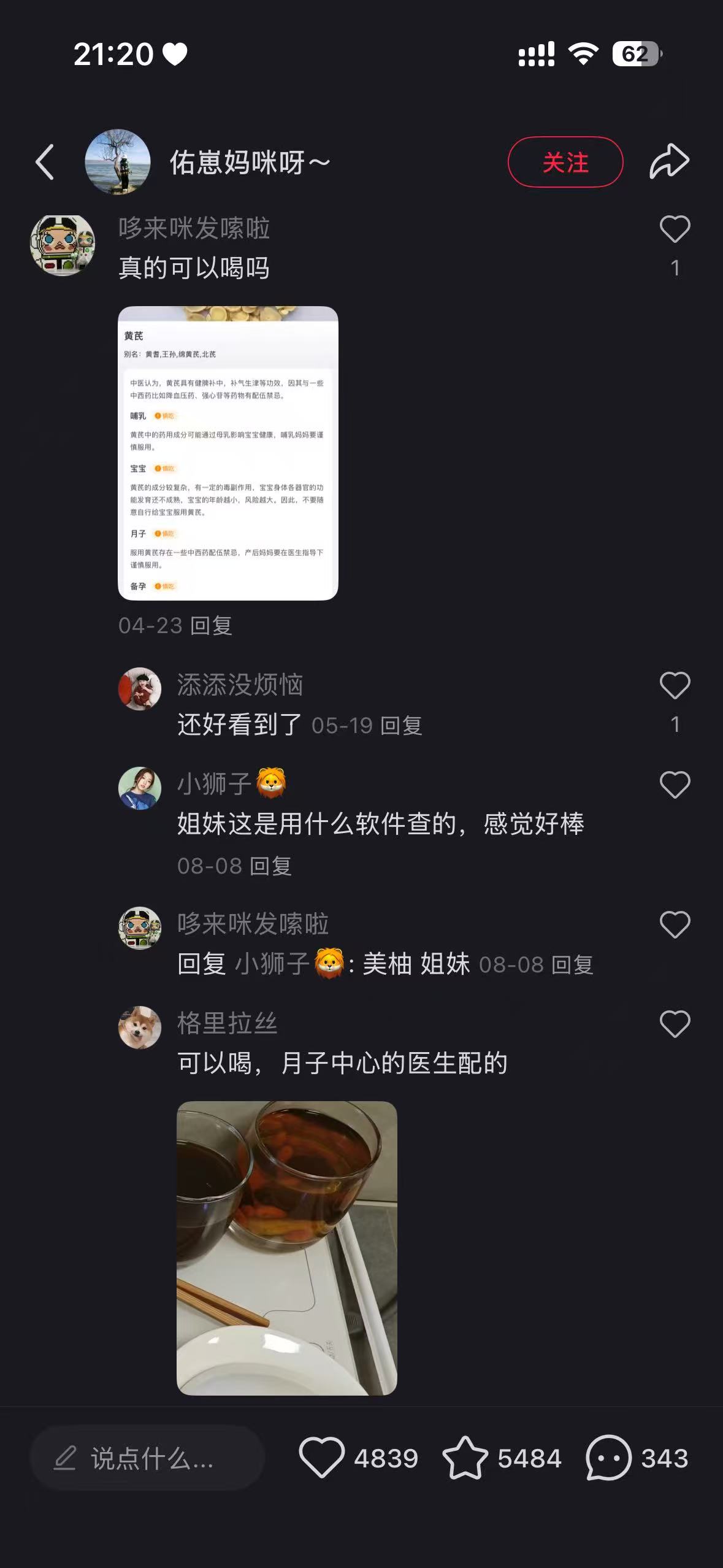Like the comment 真的可以喝吗
The height and width of the screenshot is (1568, 723).
(x=675, y=229)
